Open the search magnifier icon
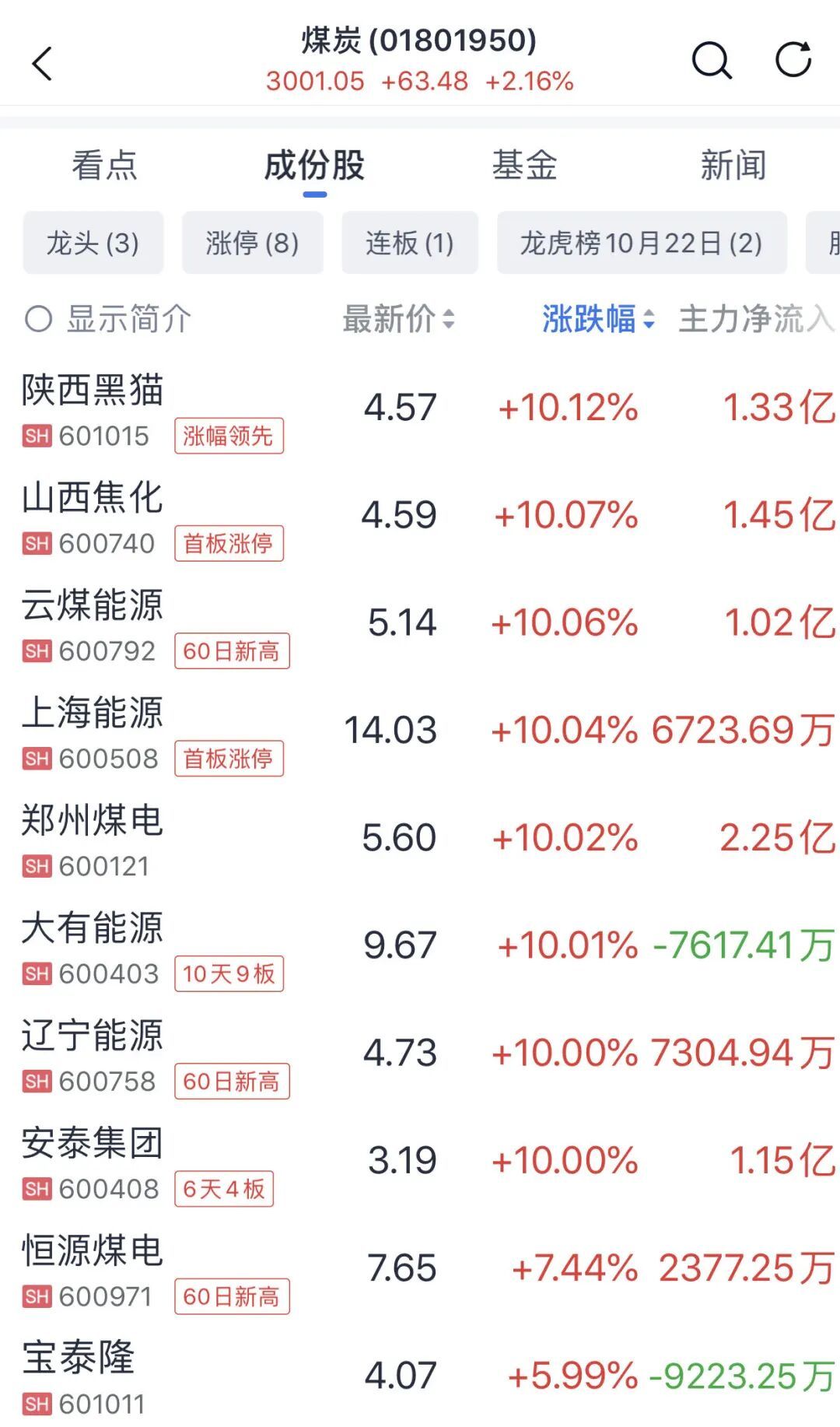Screen dimensions: 840x1427 [x=712, y=61]
